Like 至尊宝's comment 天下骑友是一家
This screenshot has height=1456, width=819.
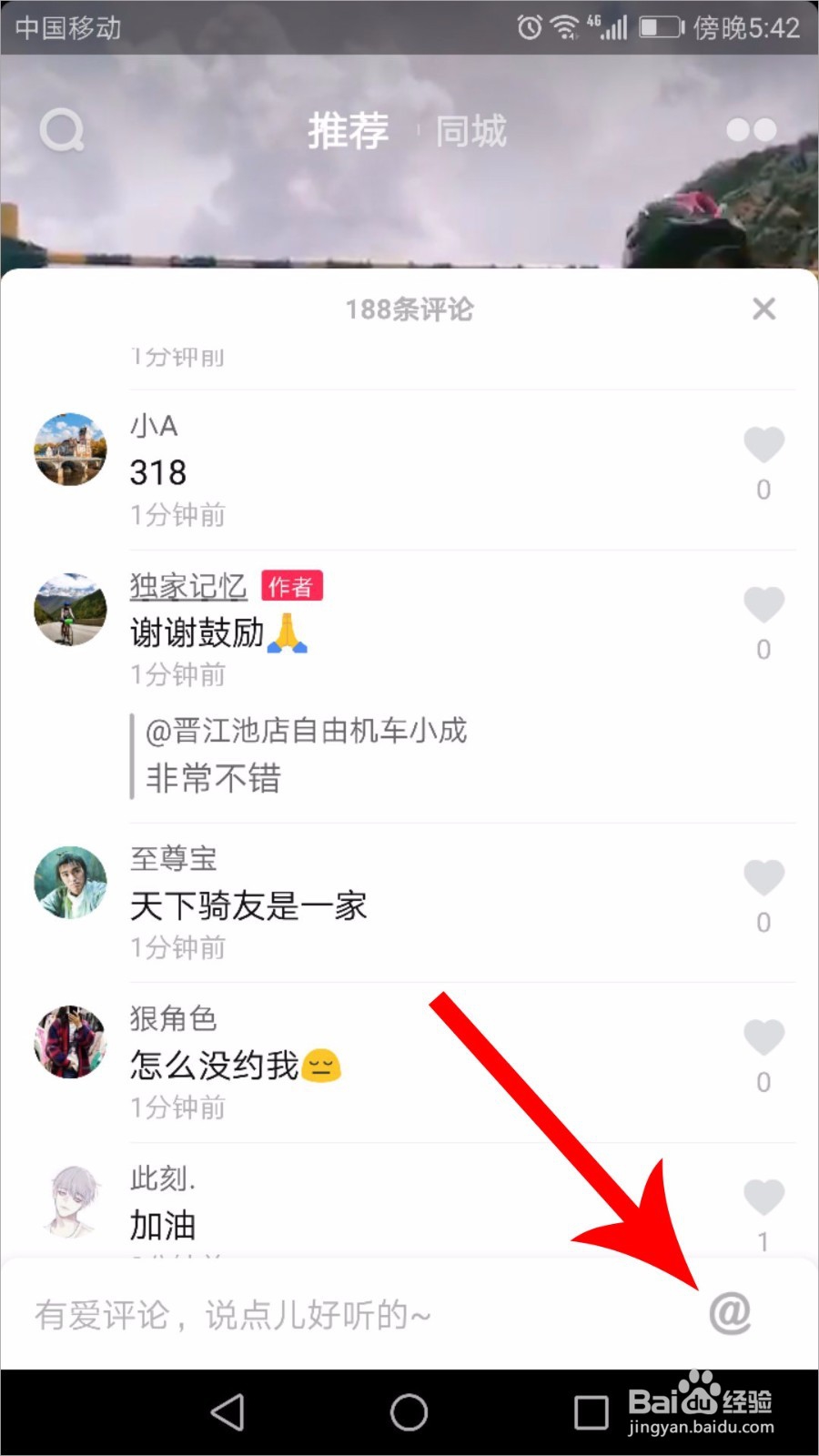point(763,876)
